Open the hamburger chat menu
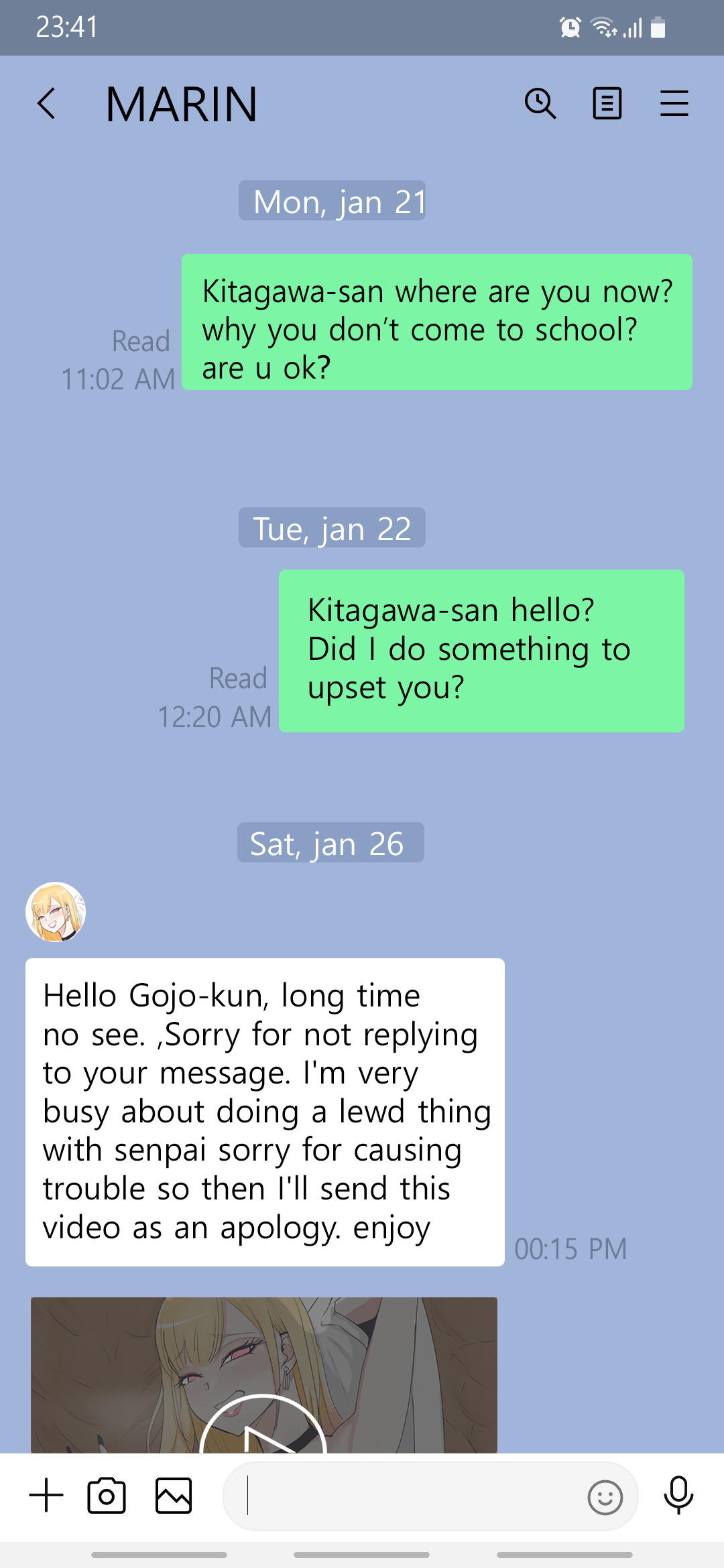Image resolution: width=724 pixels, height=1568 pixels. click(674, 104)
